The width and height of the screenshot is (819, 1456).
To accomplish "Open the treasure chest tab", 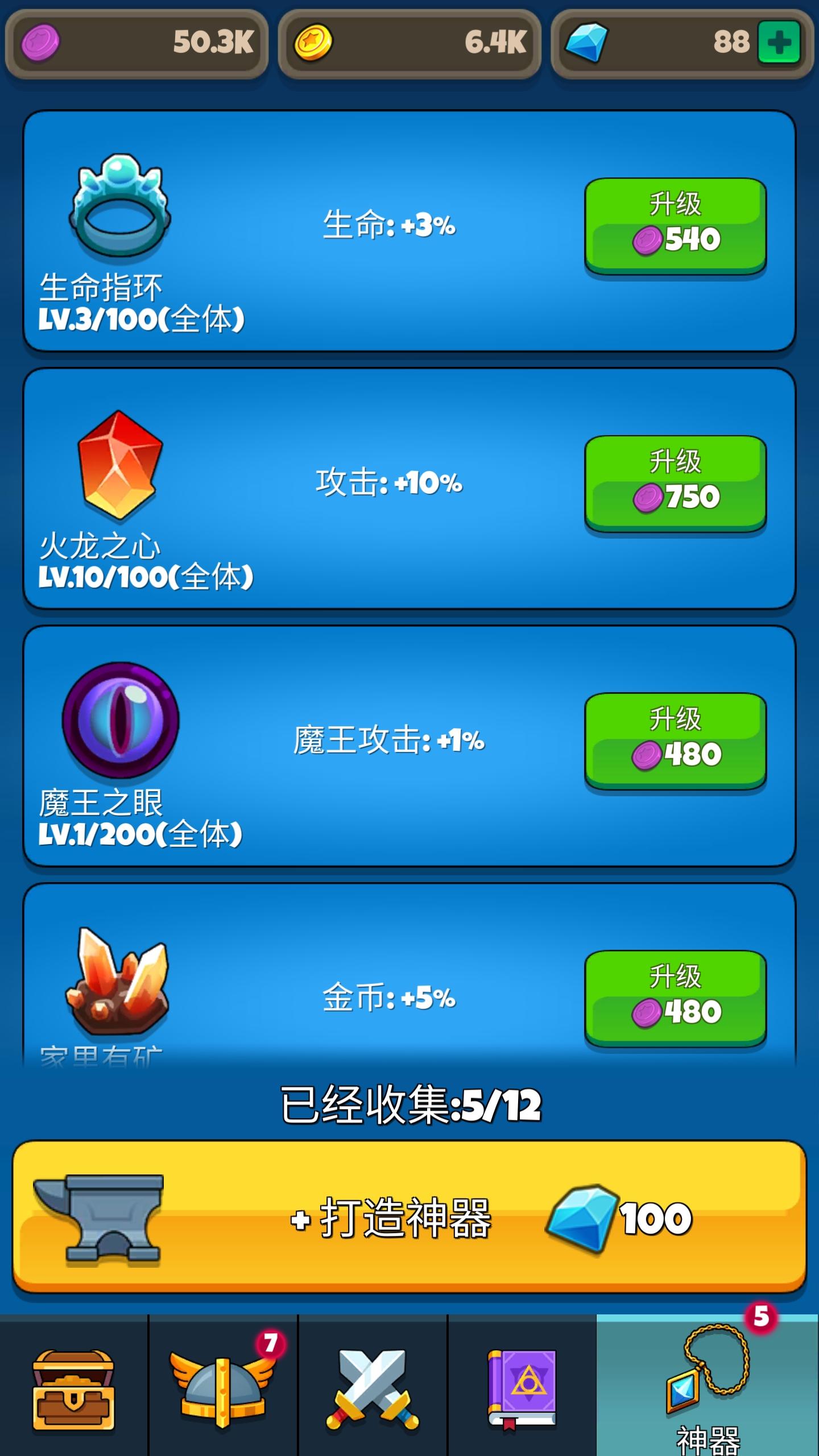I will (x=74, y=1388).
